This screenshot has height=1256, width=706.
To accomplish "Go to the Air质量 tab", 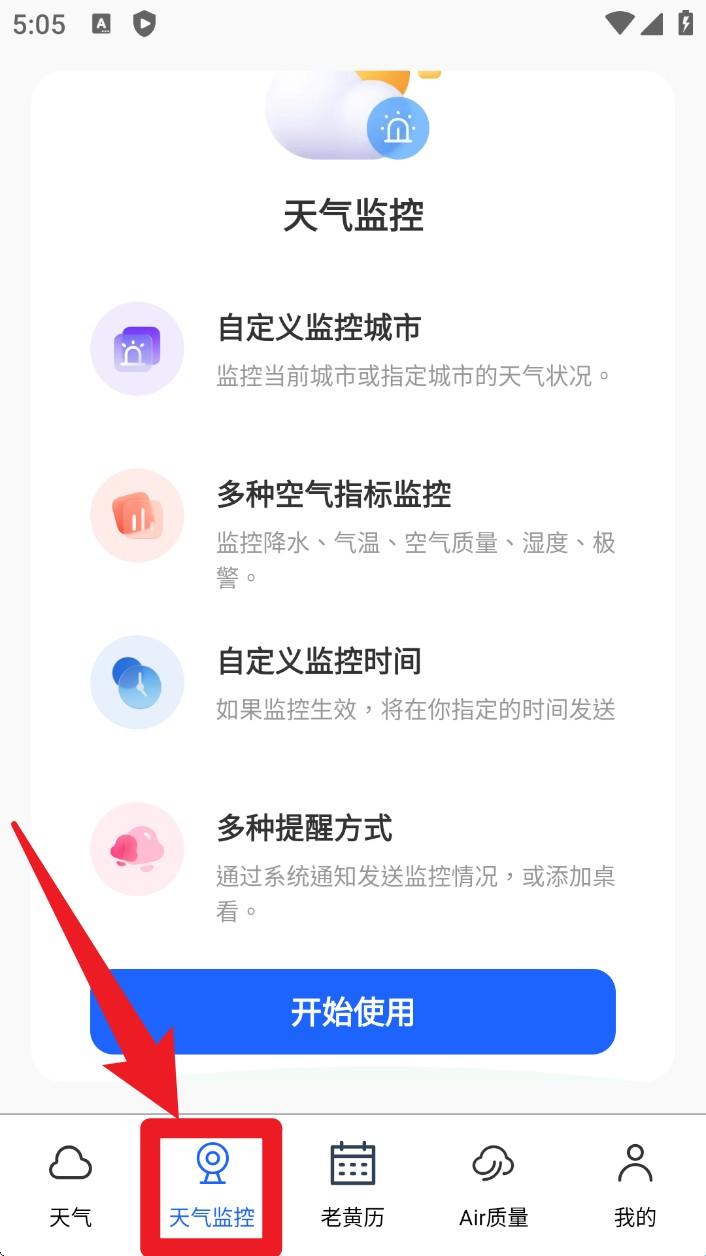I will 493,1186.
